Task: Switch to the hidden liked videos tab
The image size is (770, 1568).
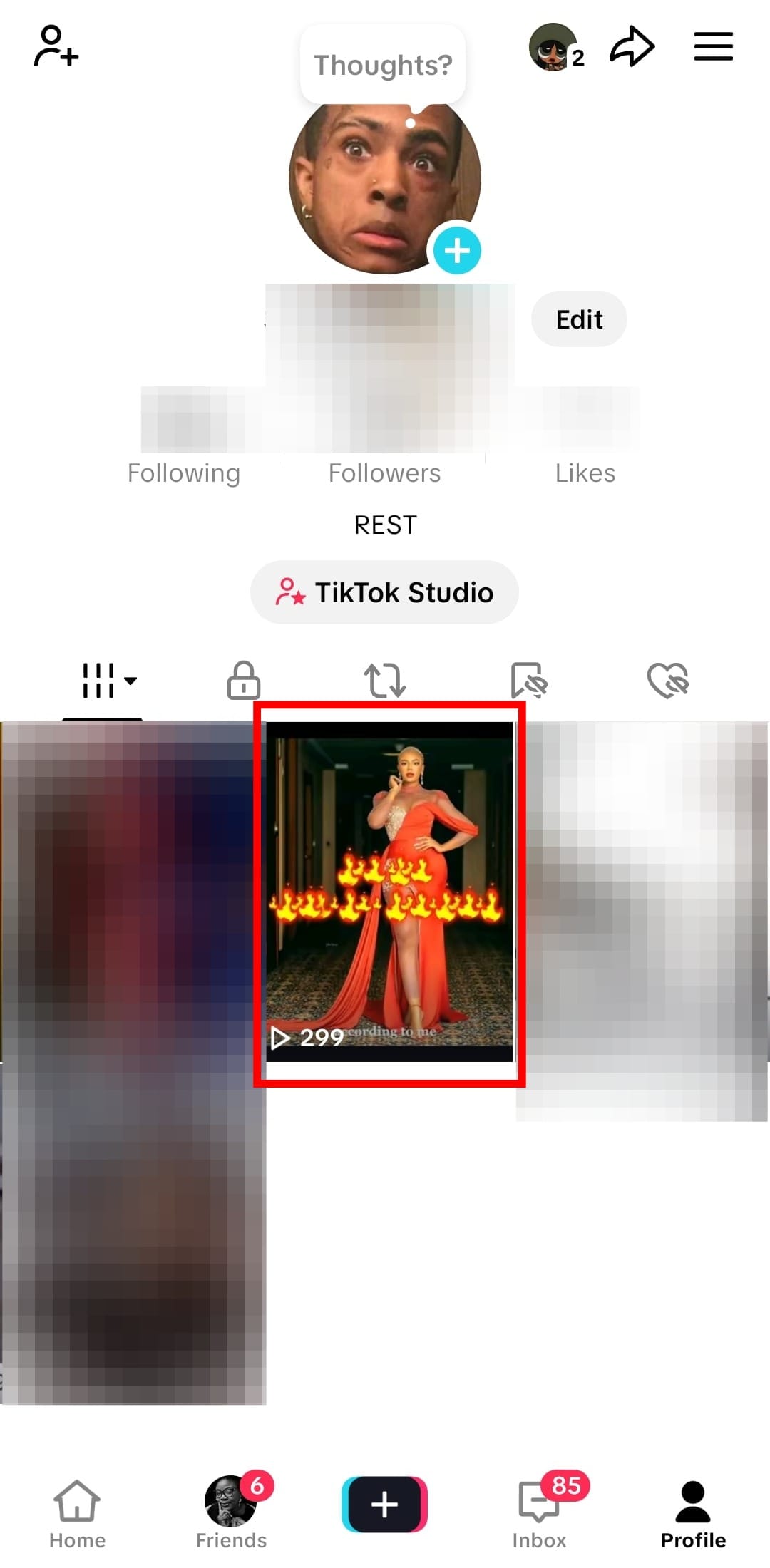Action: [x=667, y=680]
